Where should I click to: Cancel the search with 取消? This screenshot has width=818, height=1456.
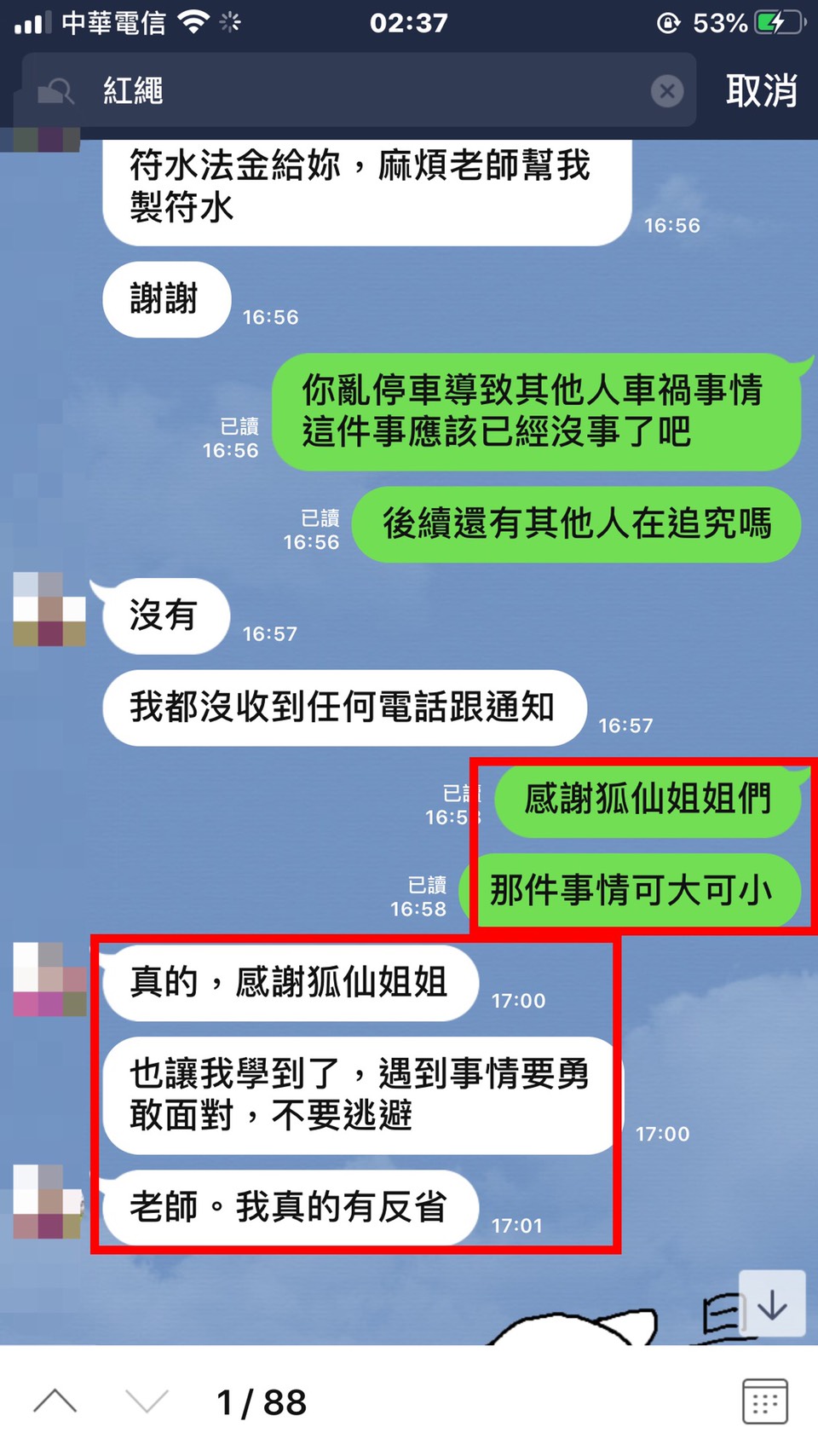click(761, 90)
